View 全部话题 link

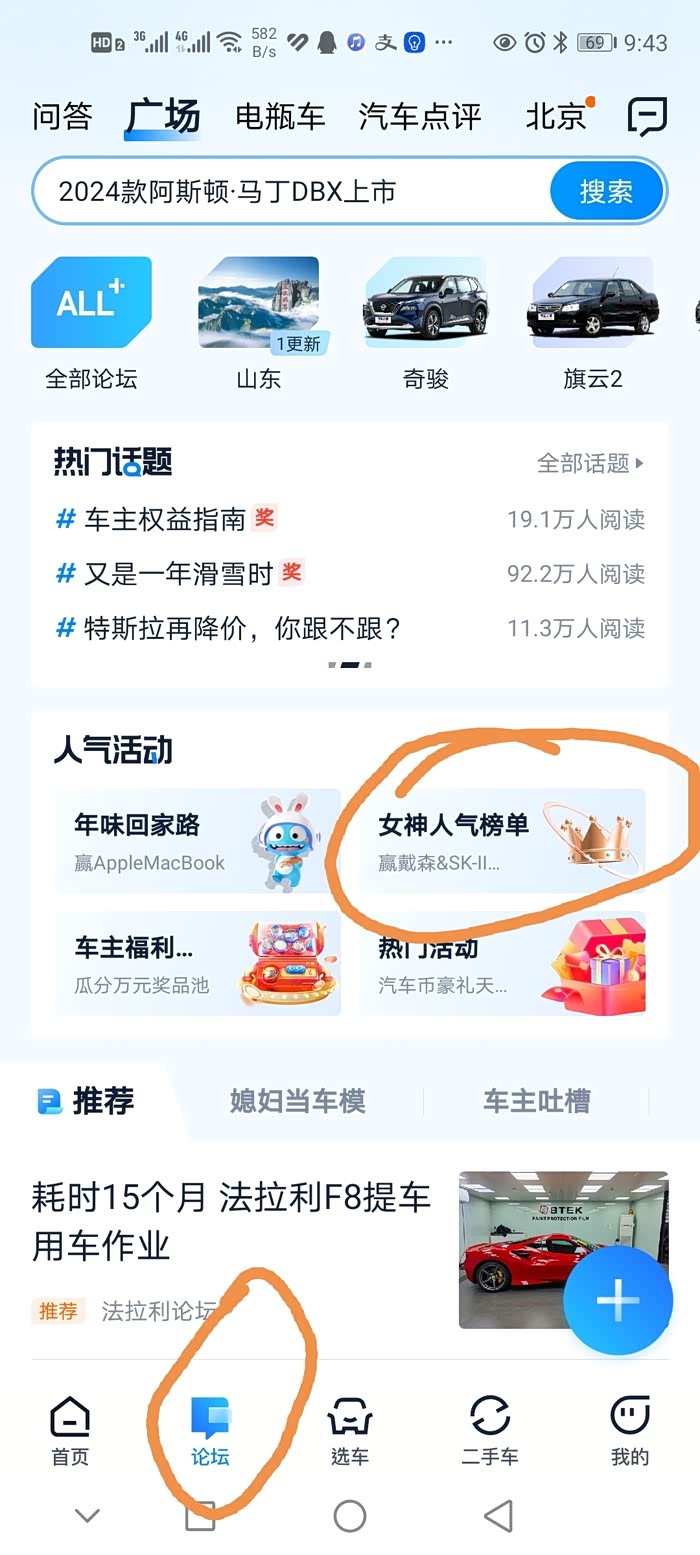coord(591,463)
